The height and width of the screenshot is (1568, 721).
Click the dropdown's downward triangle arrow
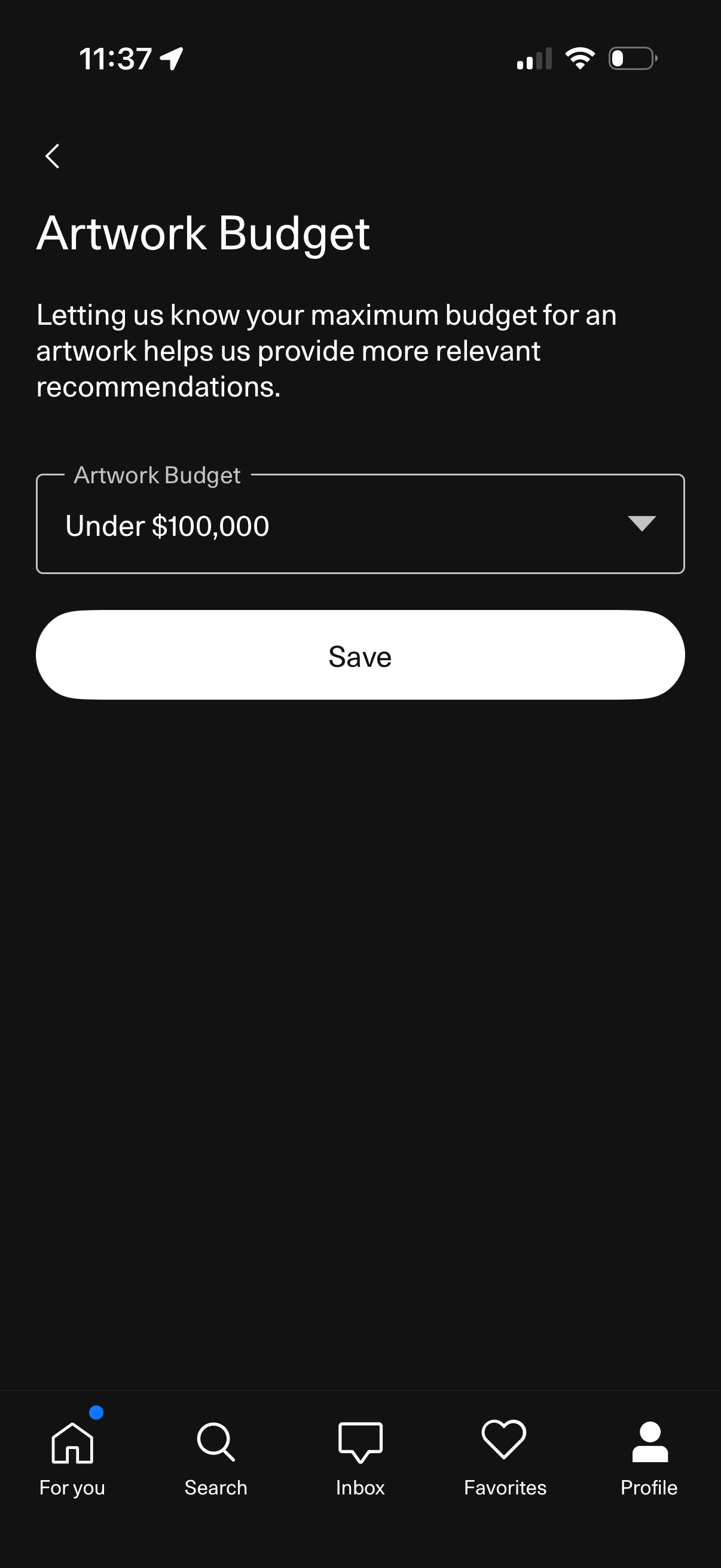coord(643,524)
